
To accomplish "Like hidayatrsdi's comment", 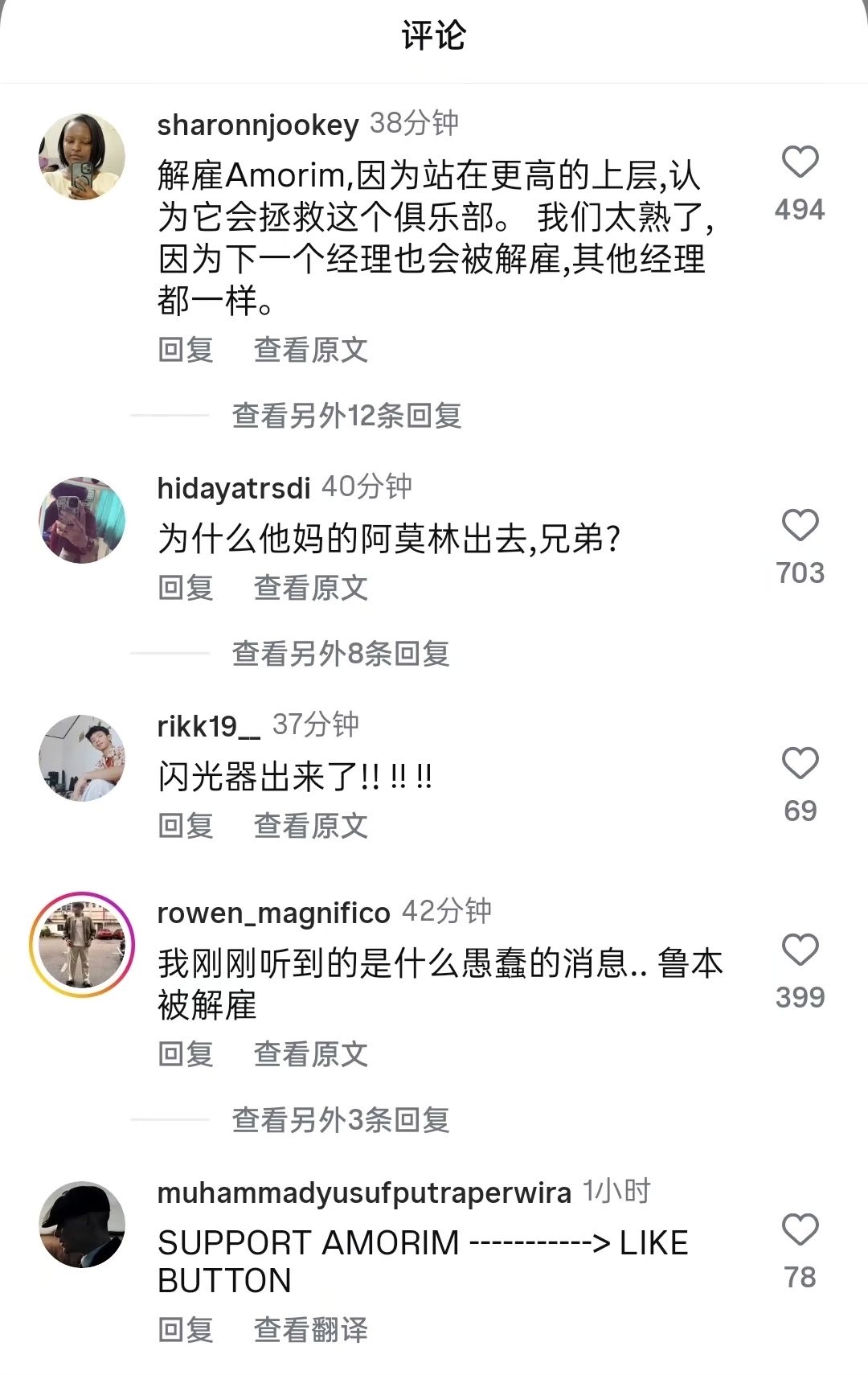I will pos(800,526).
